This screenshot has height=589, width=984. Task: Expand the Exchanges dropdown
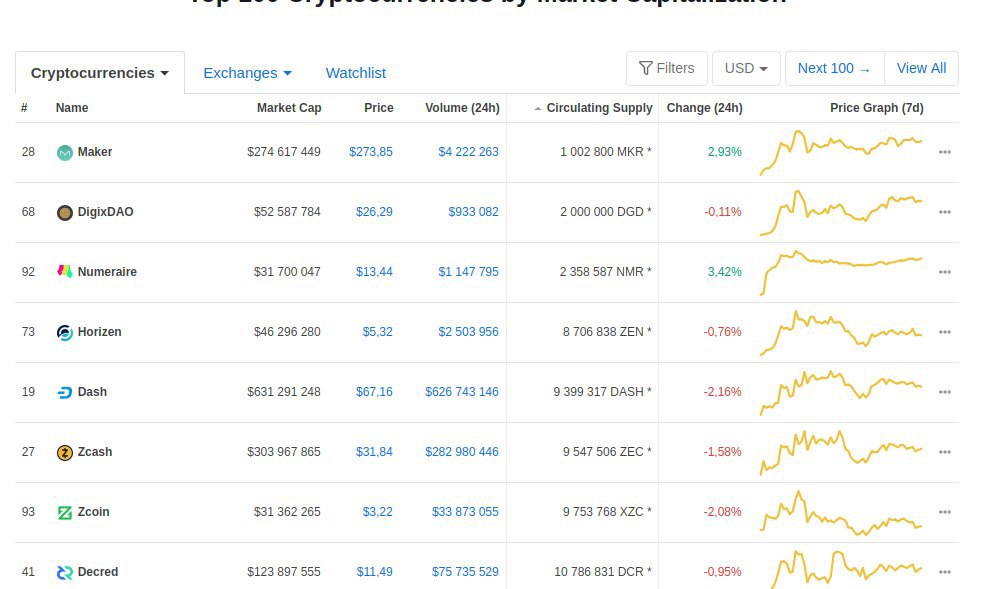pyautogui.click(x=247, y=73)
